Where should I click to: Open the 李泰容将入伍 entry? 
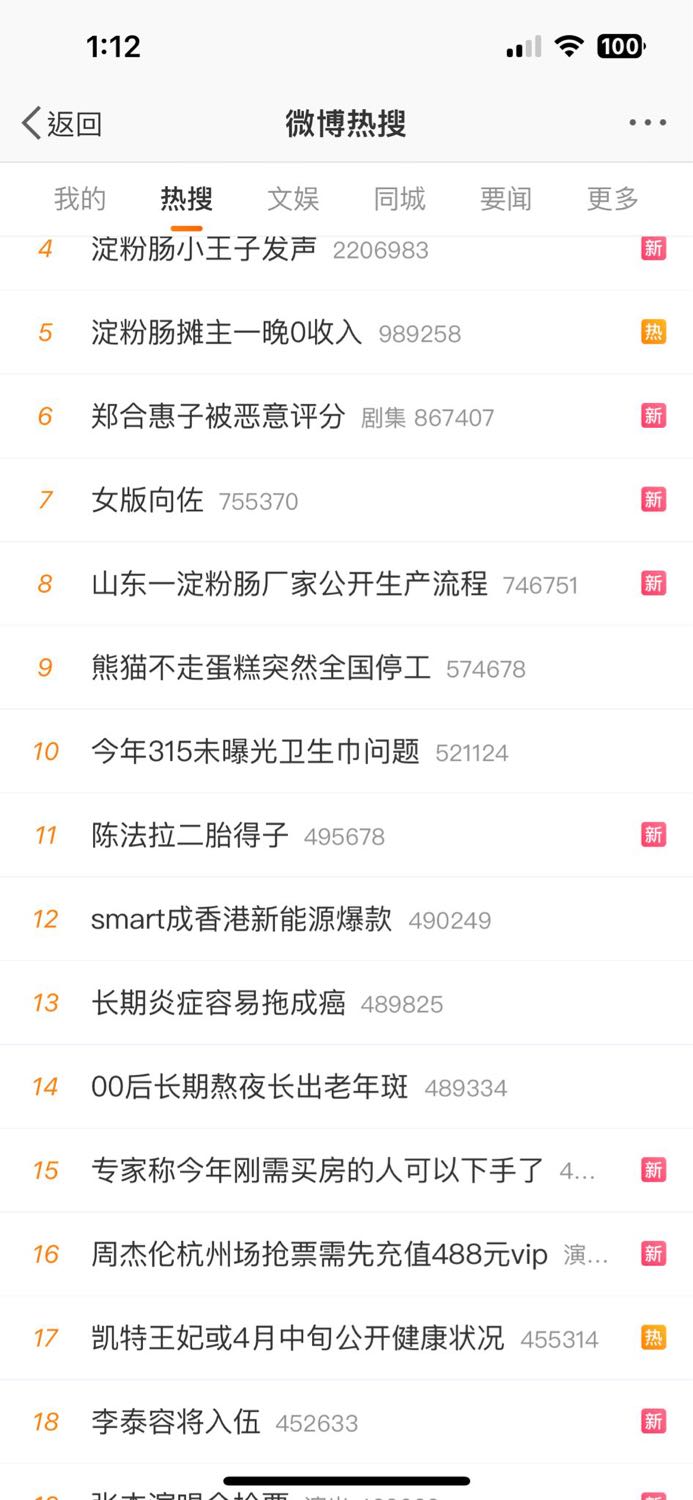click(346, 1422)
